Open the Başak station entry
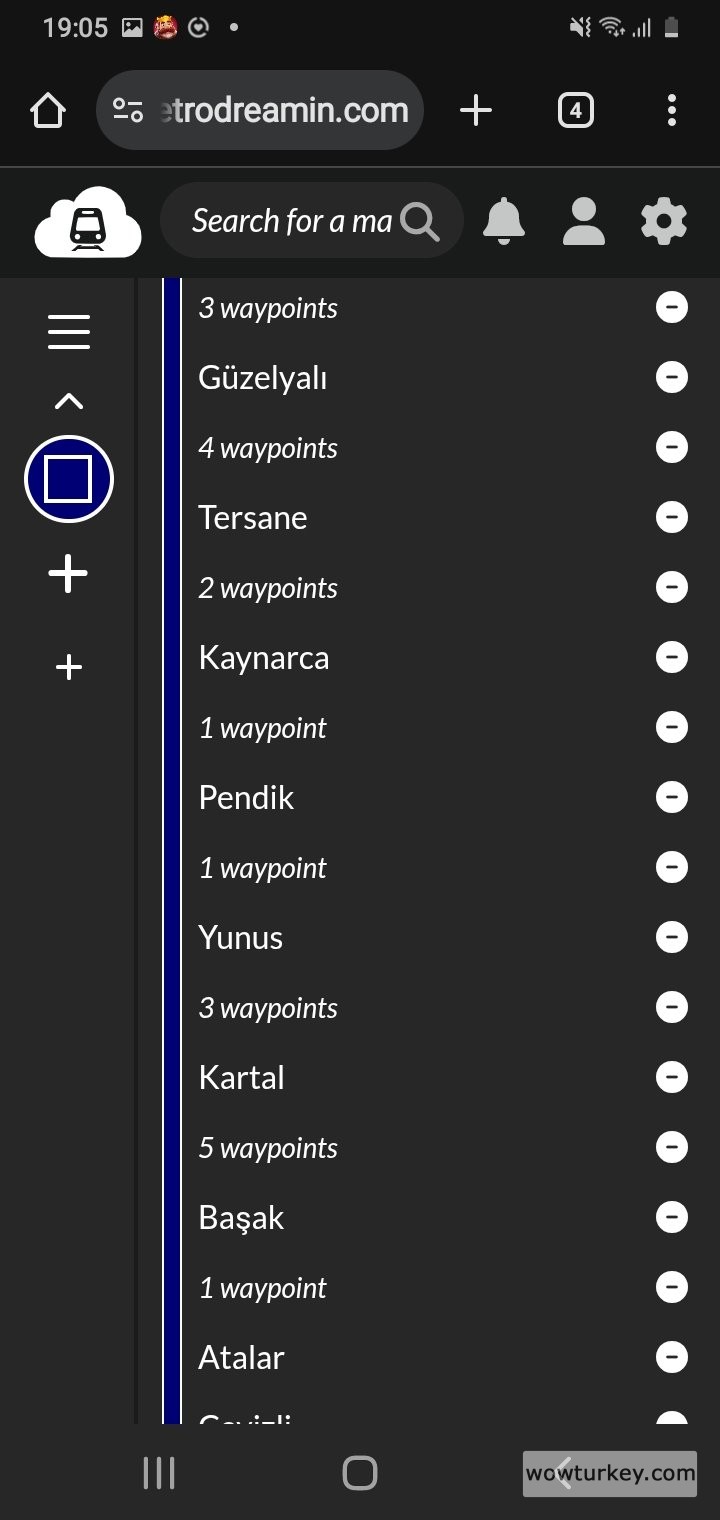 [242, 1217]
